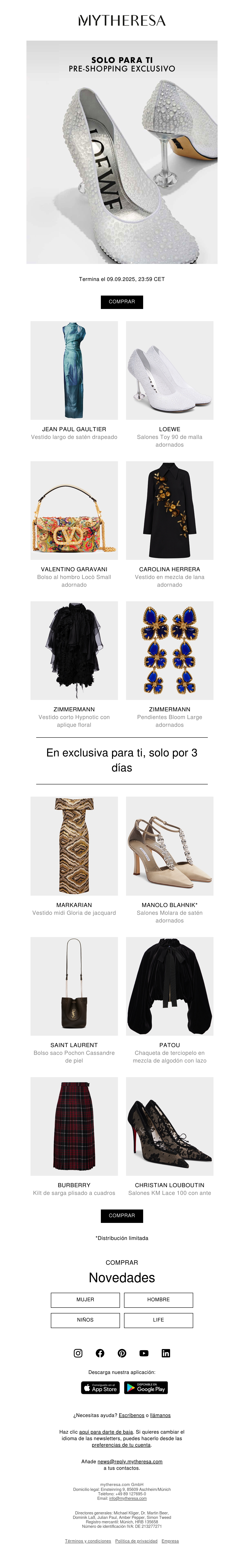Open Mytheresa's Pinterest page
The image size is (244, 1568).
tap(122, 1353)
